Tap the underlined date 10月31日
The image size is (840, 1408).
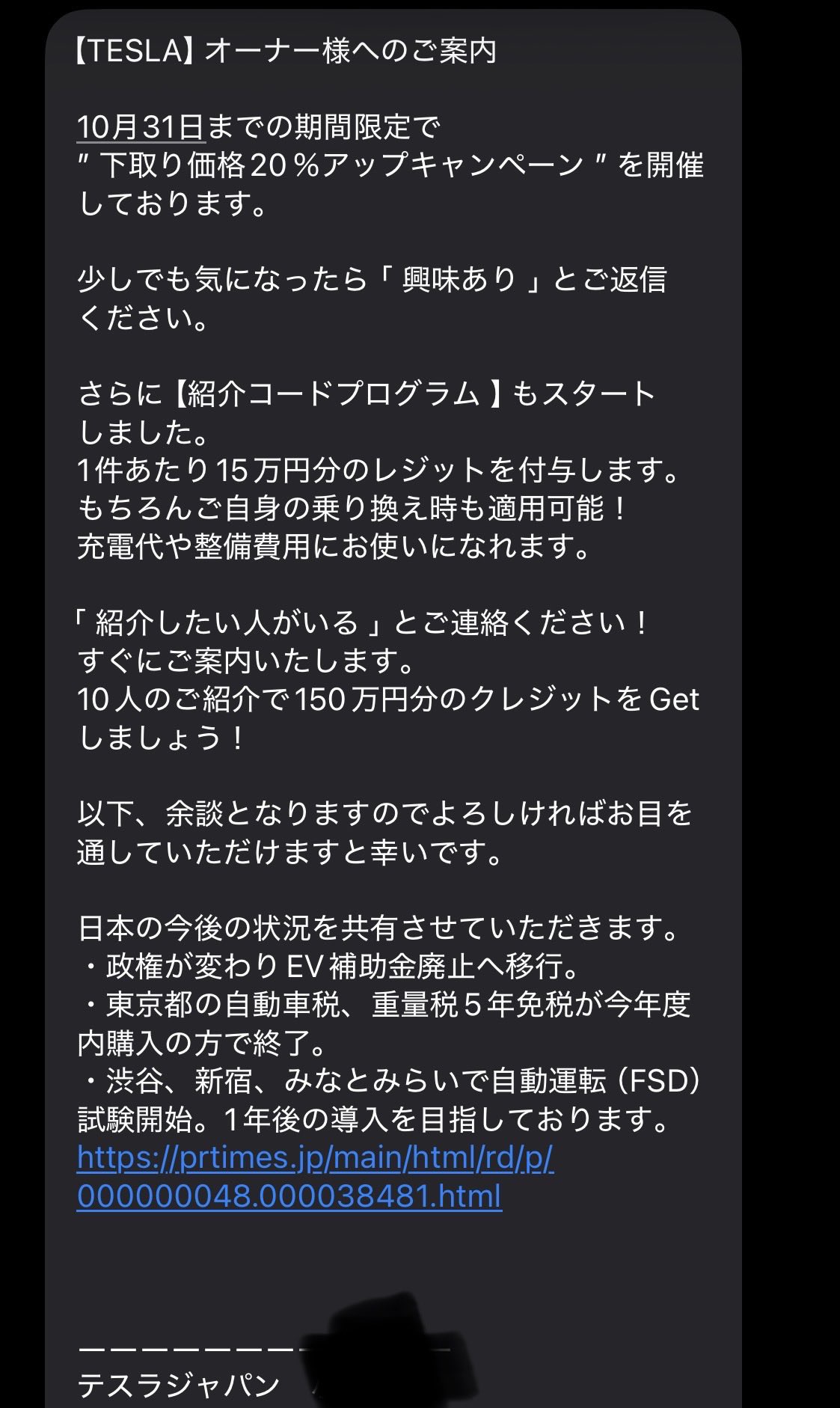pos(141,126)
